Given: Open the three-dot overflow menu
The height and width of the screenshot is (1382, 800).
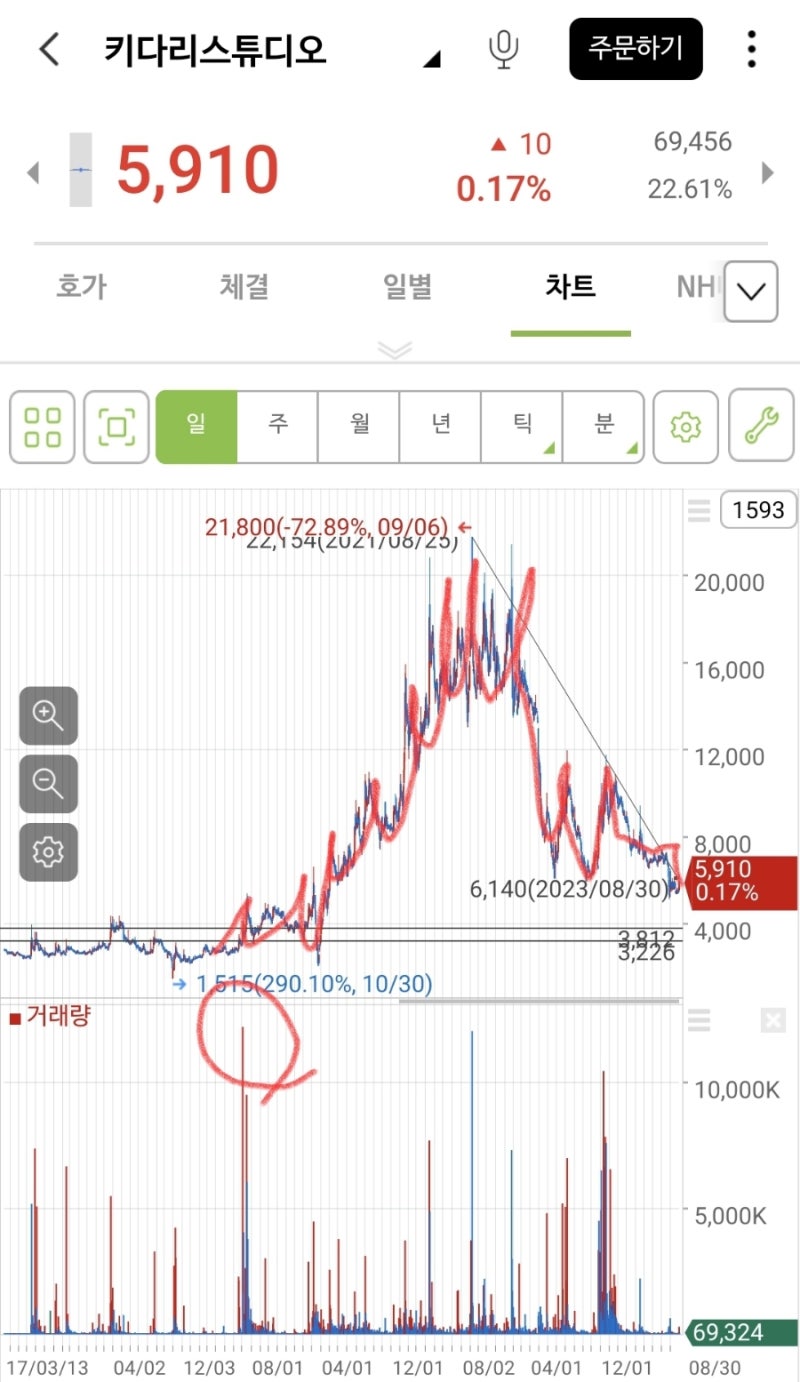Looking at the screenshot, I should [752, 49].
